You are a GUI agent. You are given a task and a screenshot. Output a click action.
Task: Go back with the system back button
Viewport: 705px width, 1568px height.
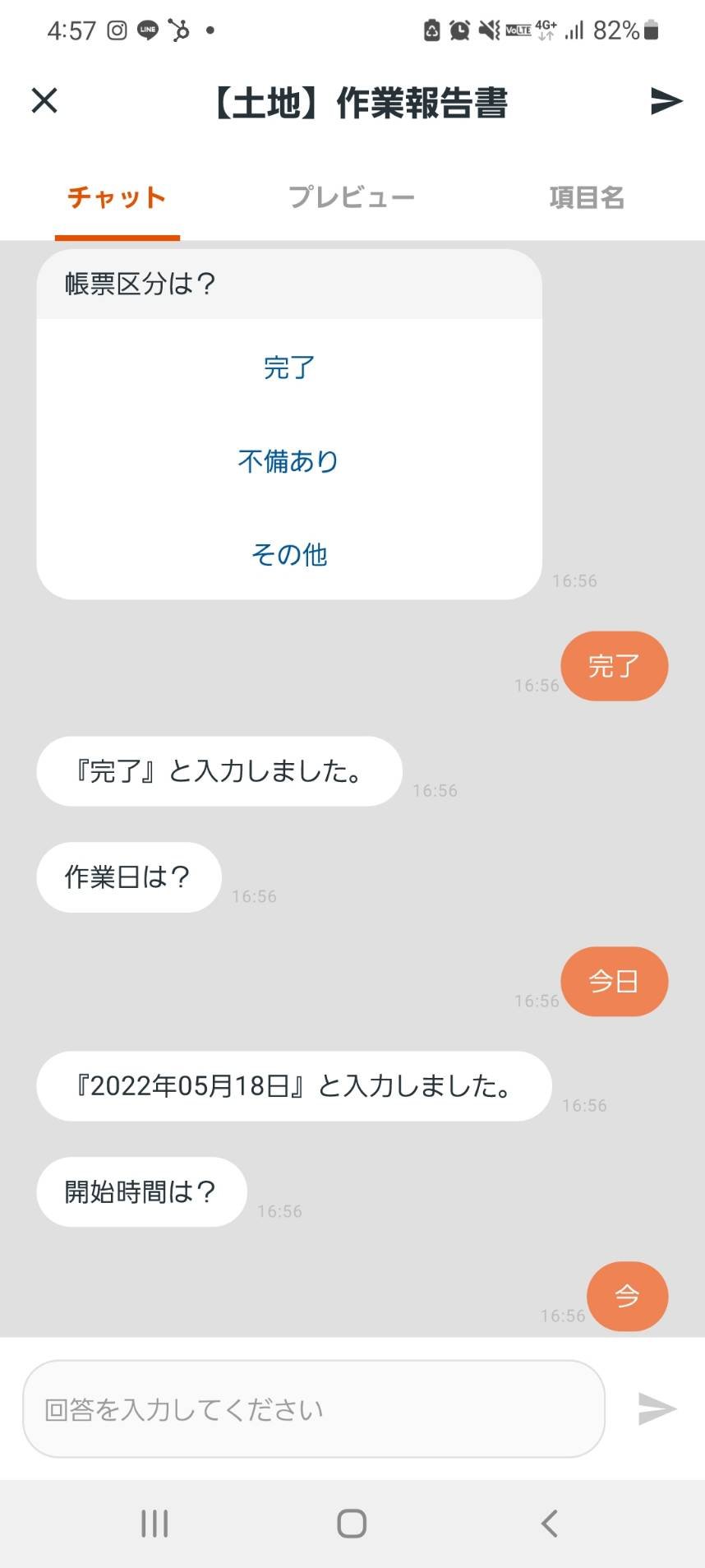(550, 1524)
